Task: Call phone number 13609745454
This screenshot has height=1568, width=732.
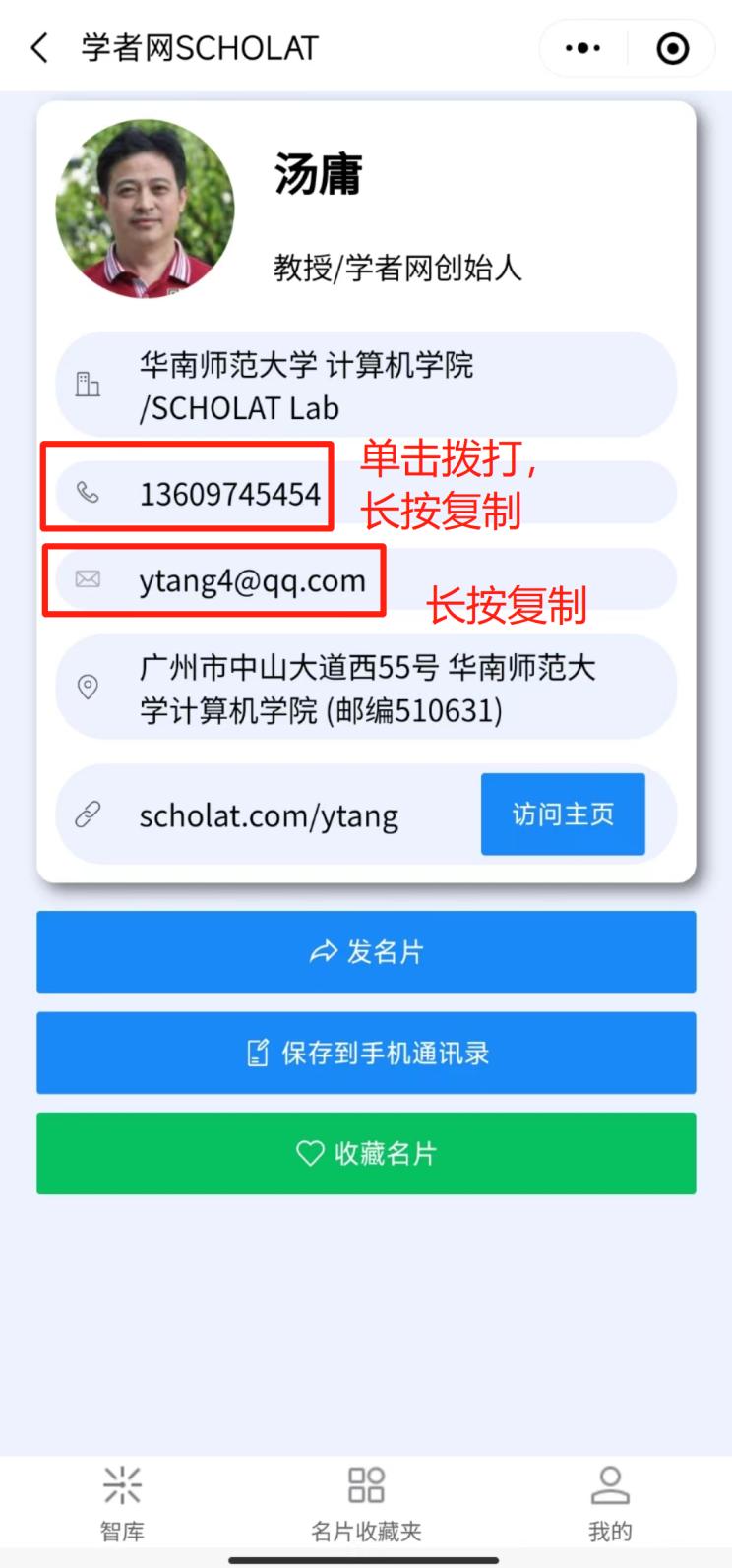Action: [x=229, y=493]
